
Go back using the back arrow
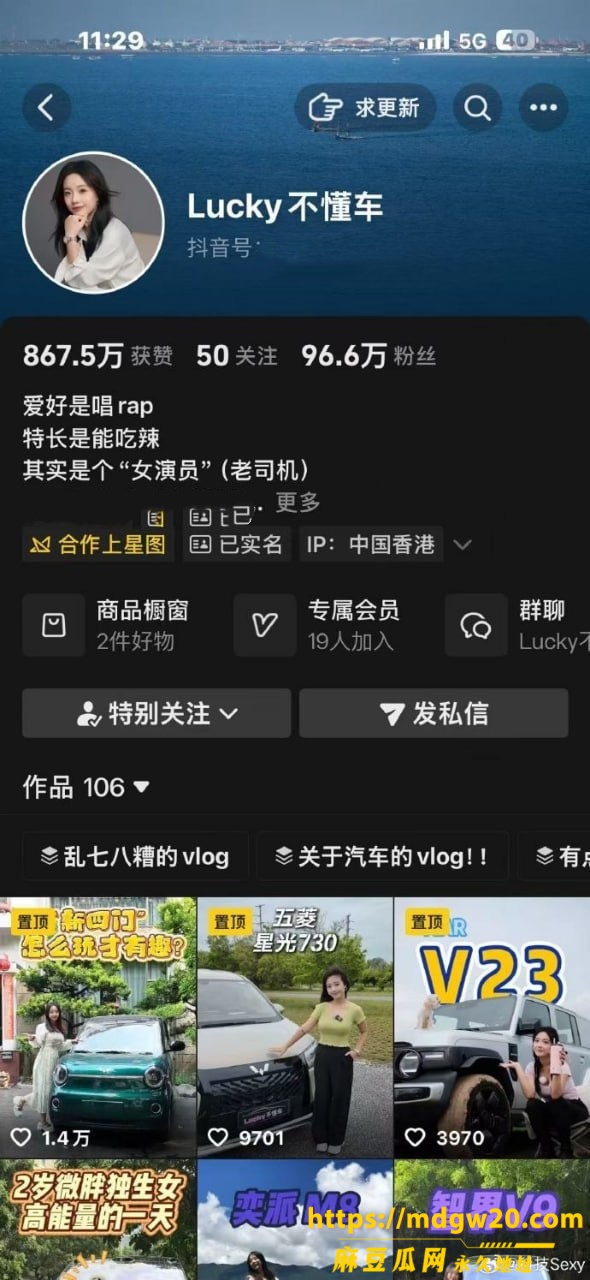point(46,107)
